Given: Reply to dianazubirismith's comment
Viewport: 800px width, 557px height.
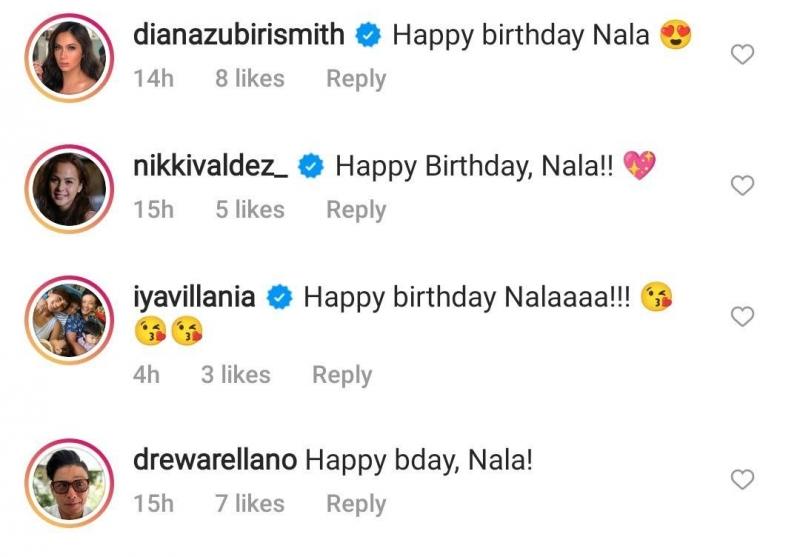Looking at the screenshot, I should 356,79.
